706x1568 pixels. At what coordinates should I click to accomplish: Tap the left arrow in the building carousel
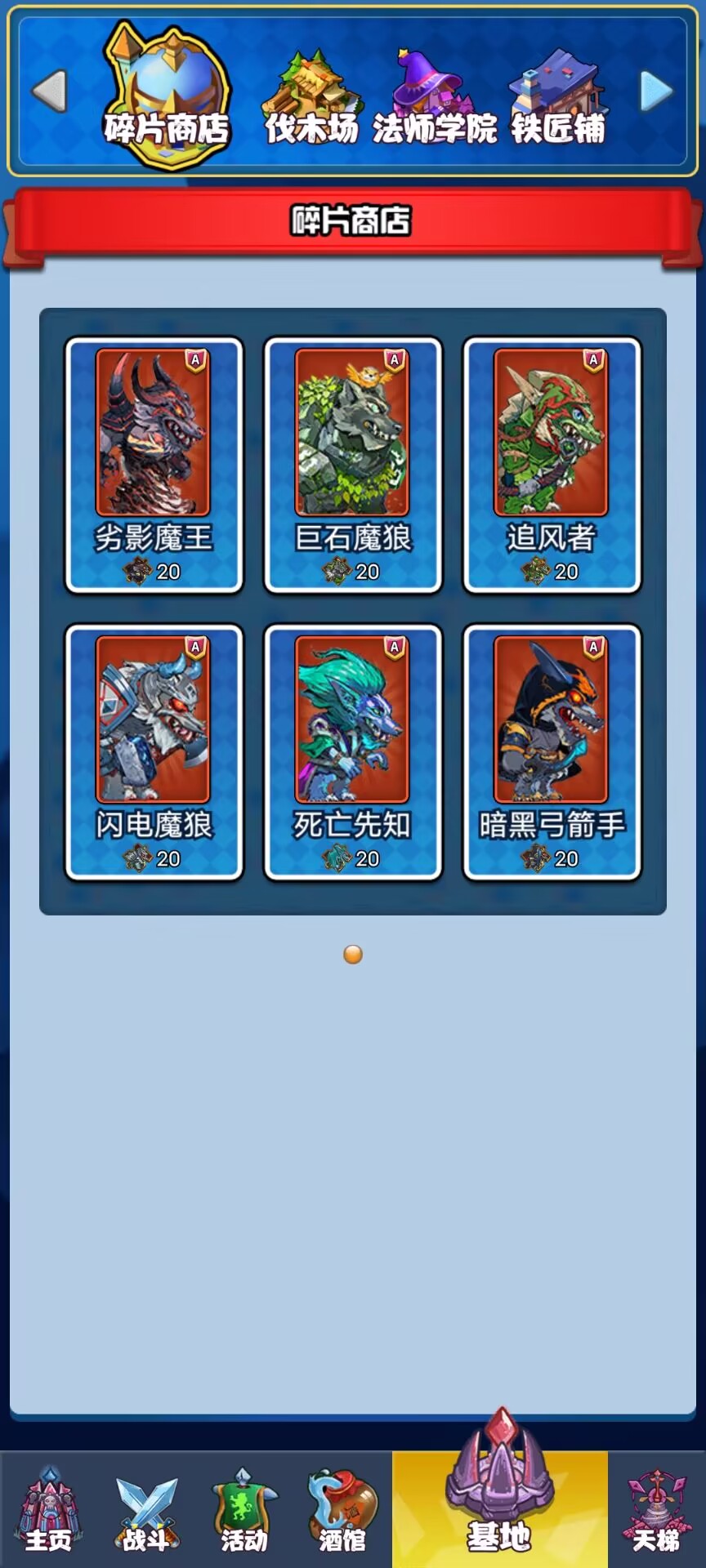click(x=49, y=91)
